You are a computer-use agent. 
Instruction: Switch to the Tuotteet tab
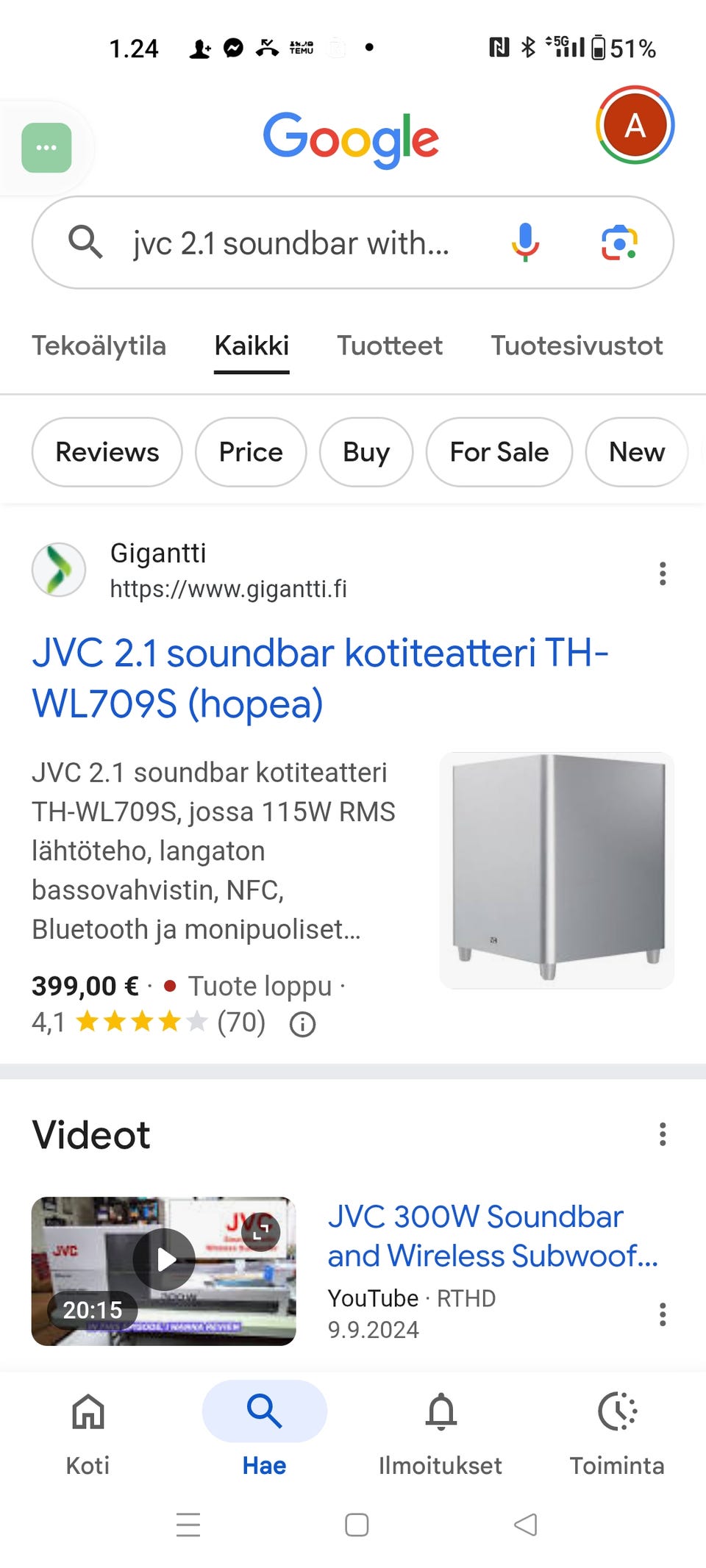(390, 346)
